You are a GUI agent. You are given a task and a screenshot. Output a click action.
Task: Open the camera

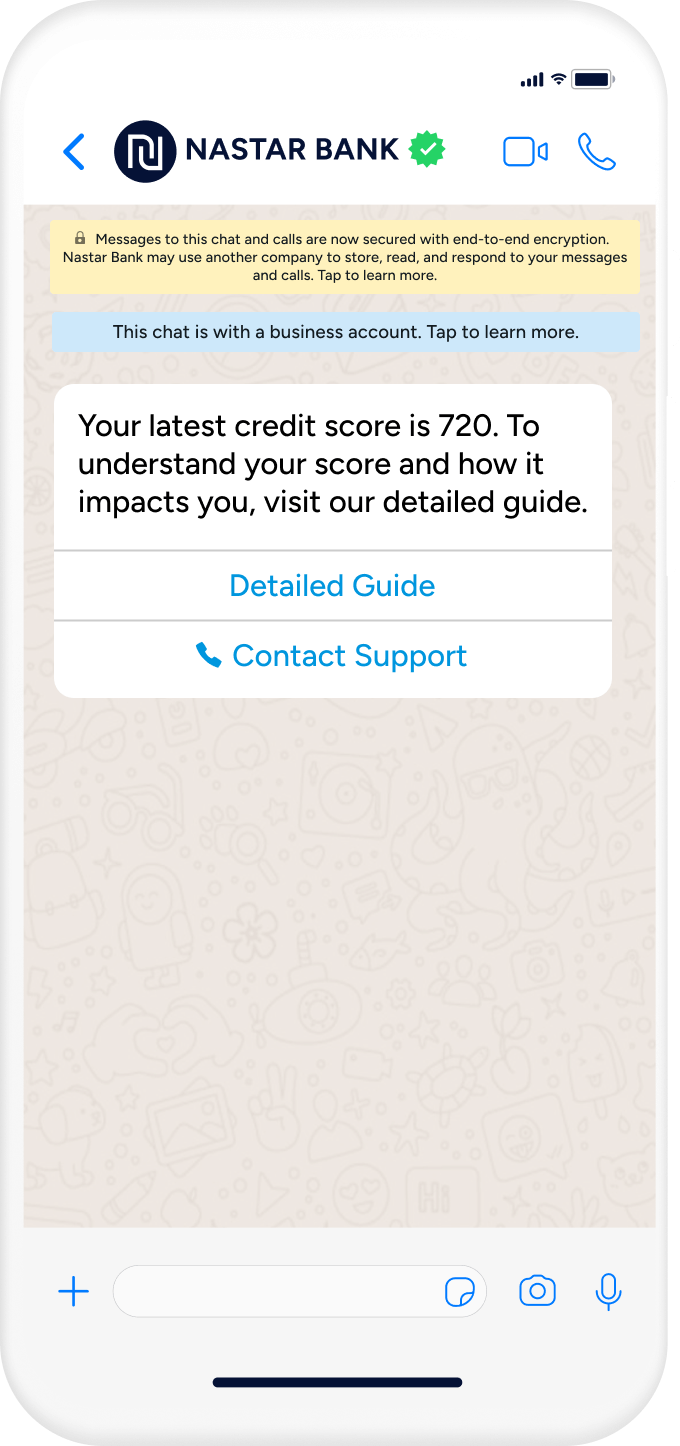pyautogui.click(x=537, y=1292)
